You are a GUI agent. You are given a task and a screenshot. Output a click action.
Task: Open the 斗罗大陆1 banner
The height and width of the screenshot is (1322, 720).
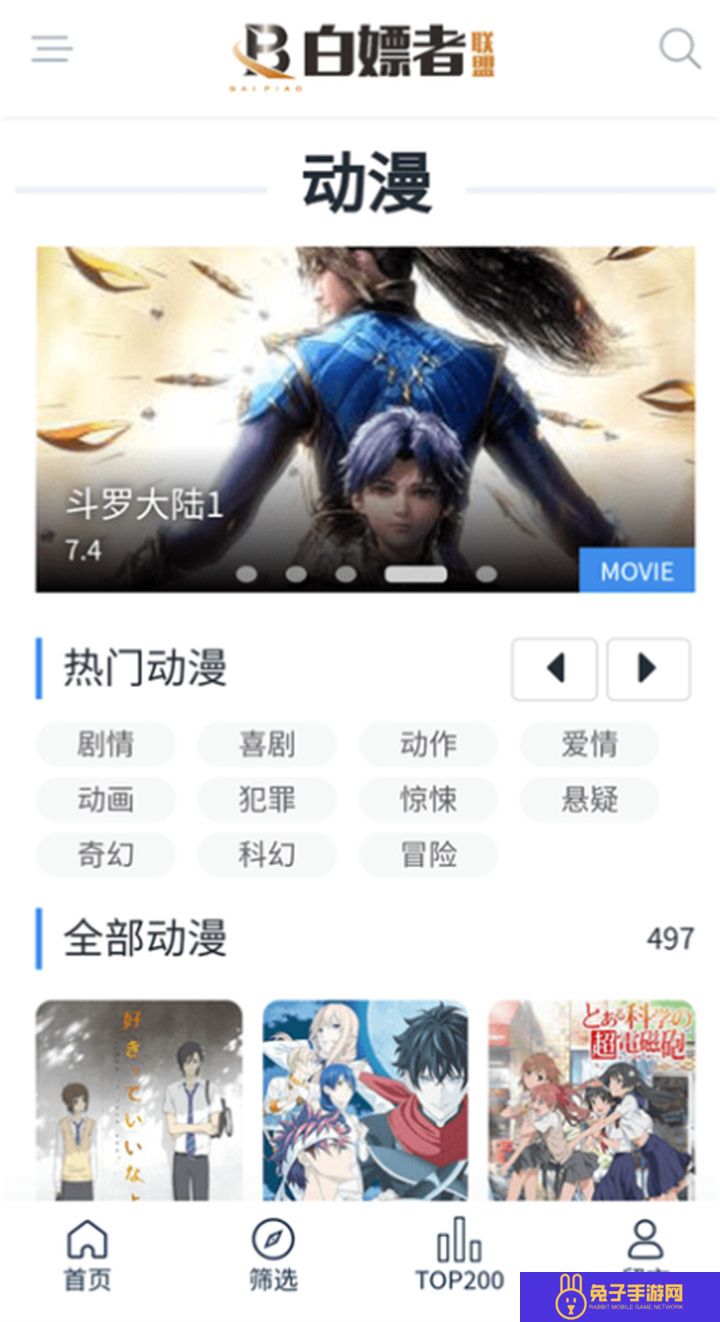tap(365, 419)
